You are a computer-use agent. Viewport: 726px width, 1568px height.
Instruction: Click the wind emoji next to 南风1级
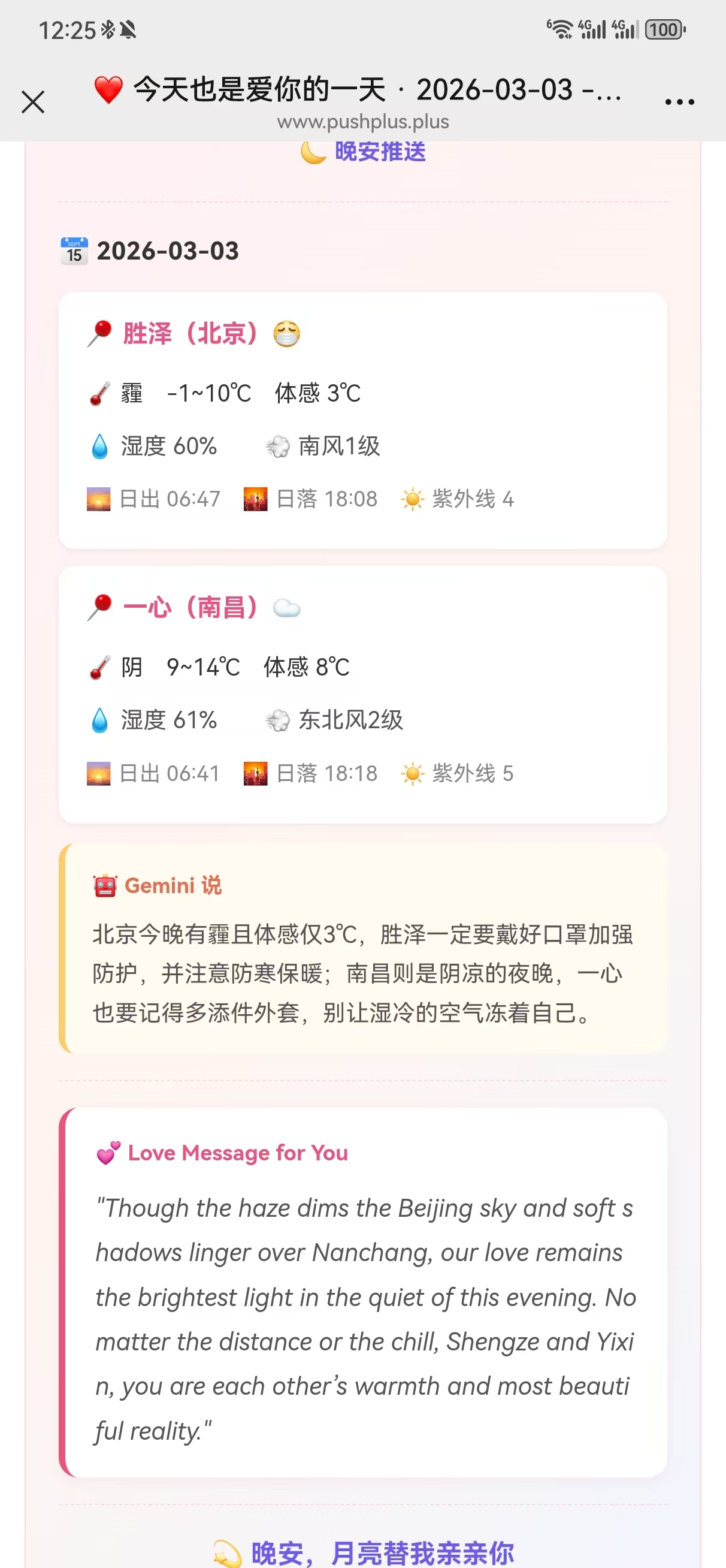tap(277, 446)
